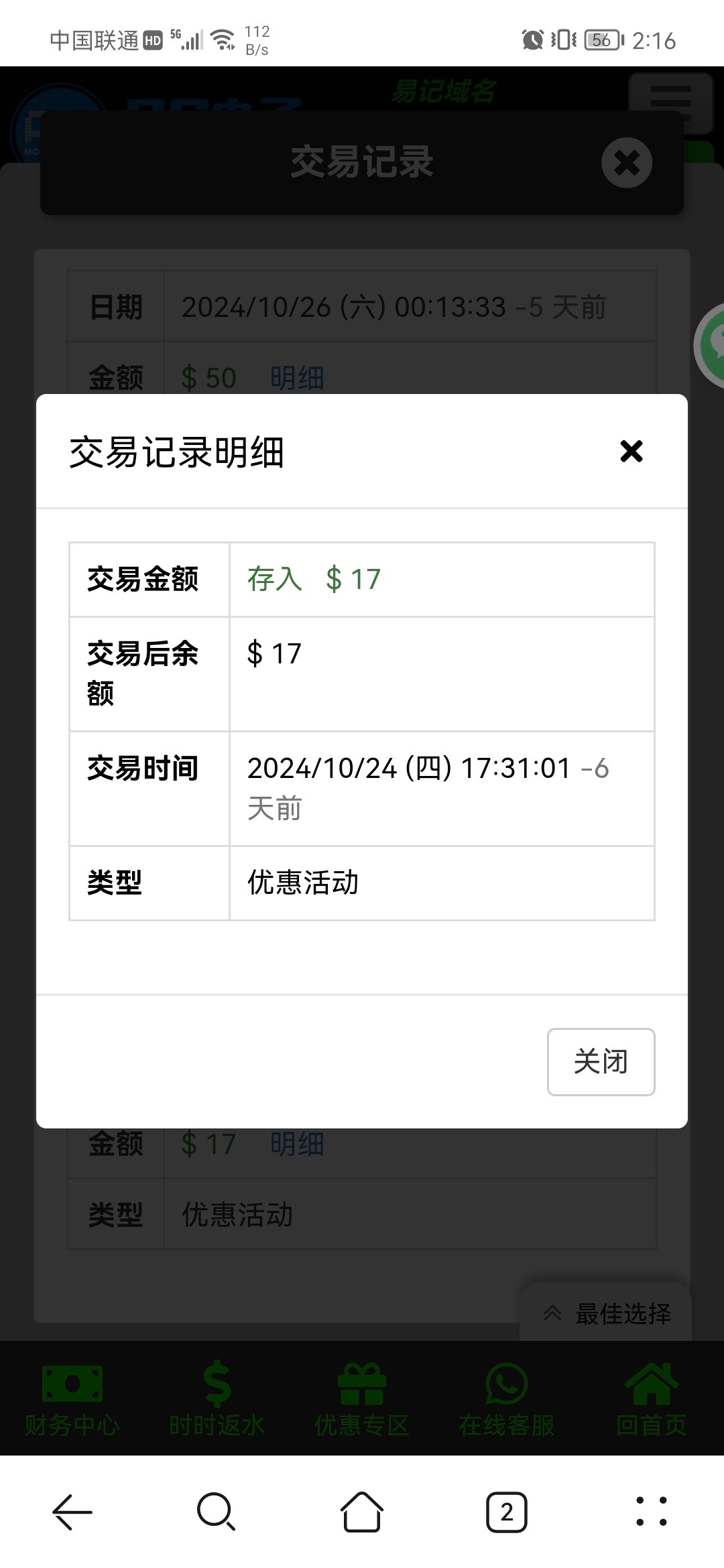Open the browser search
Image resolution: width=724 pixels, height=1568 pixels.
217,1512
